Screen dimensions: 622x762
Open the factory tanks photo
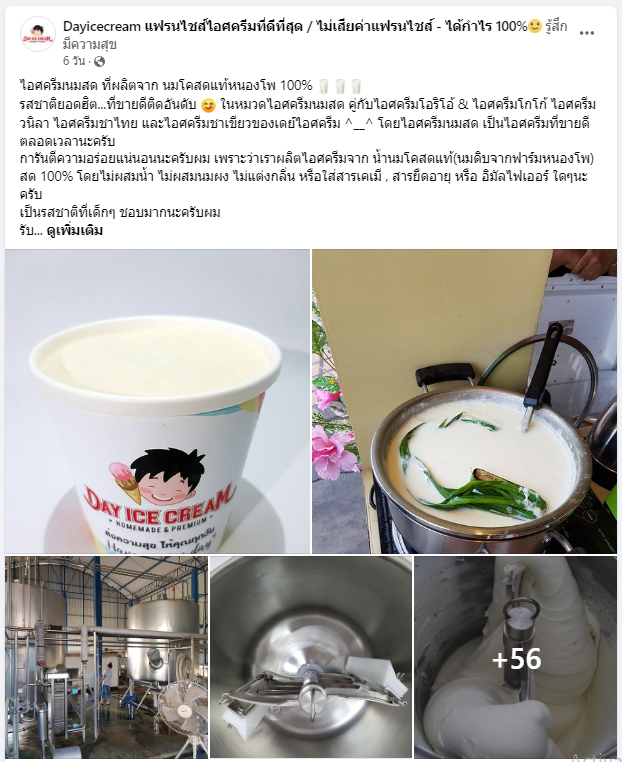point(104,657)
